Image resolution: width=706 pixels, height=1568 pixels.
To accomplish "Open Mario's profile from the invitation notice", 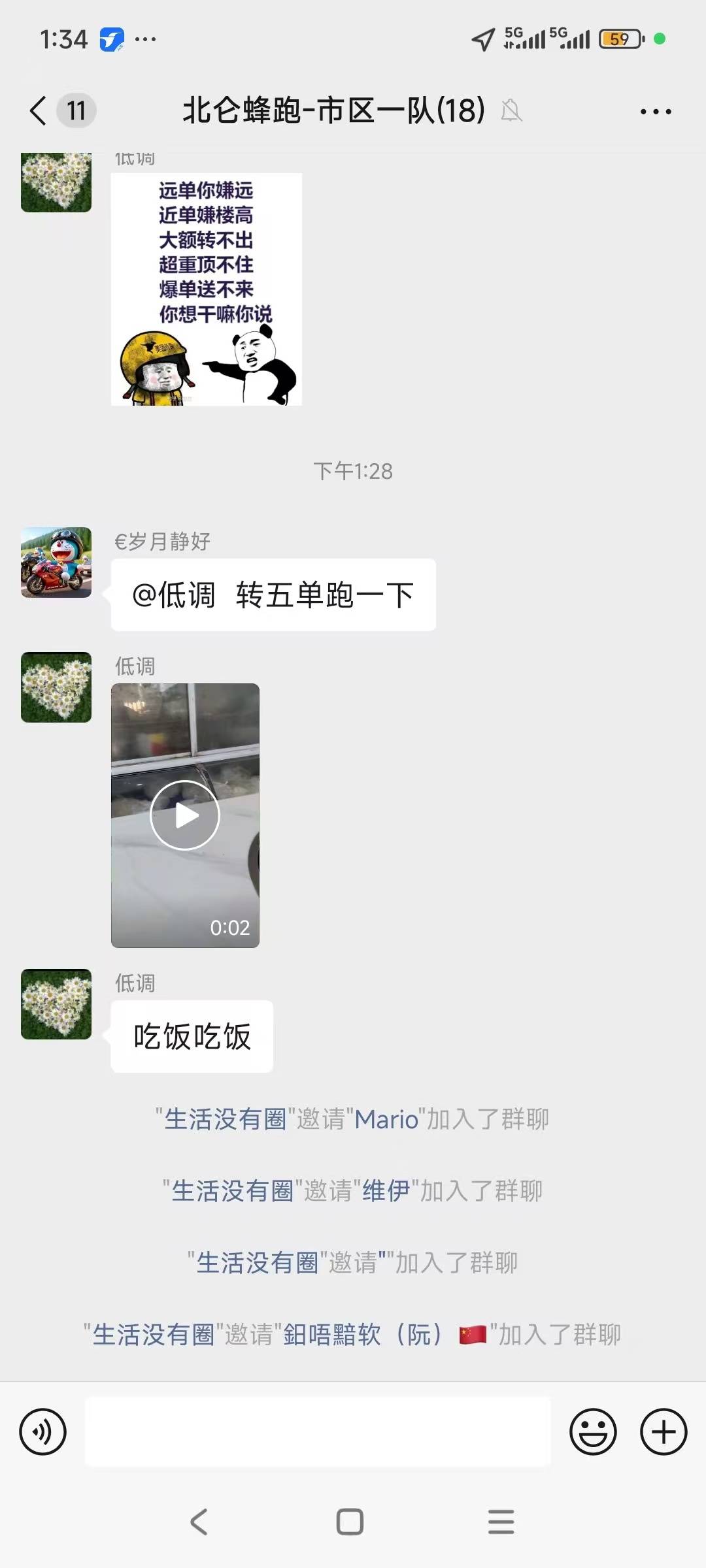I will pos(386,1120).
